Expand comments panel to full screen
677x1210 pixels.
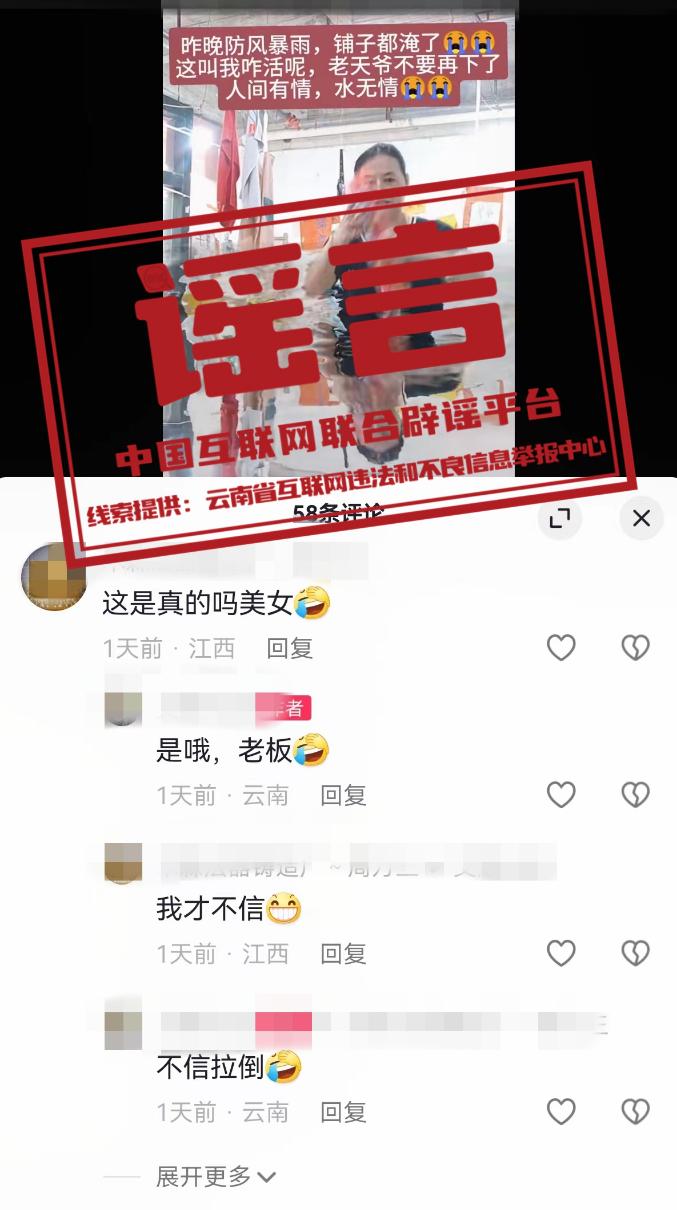560,517
